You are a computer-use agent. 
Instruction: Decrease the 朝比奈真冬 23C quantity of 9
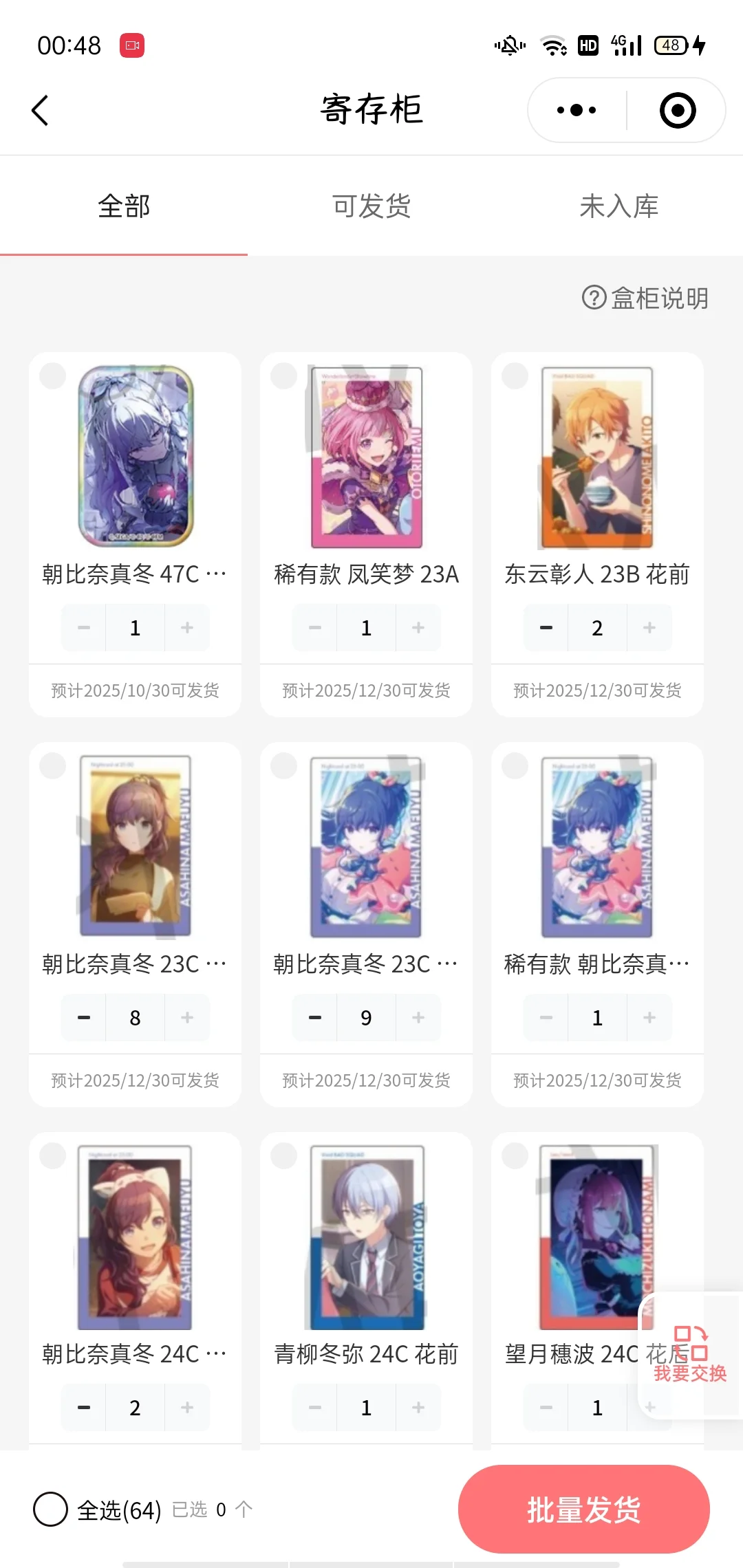[x=315, y=1017]
